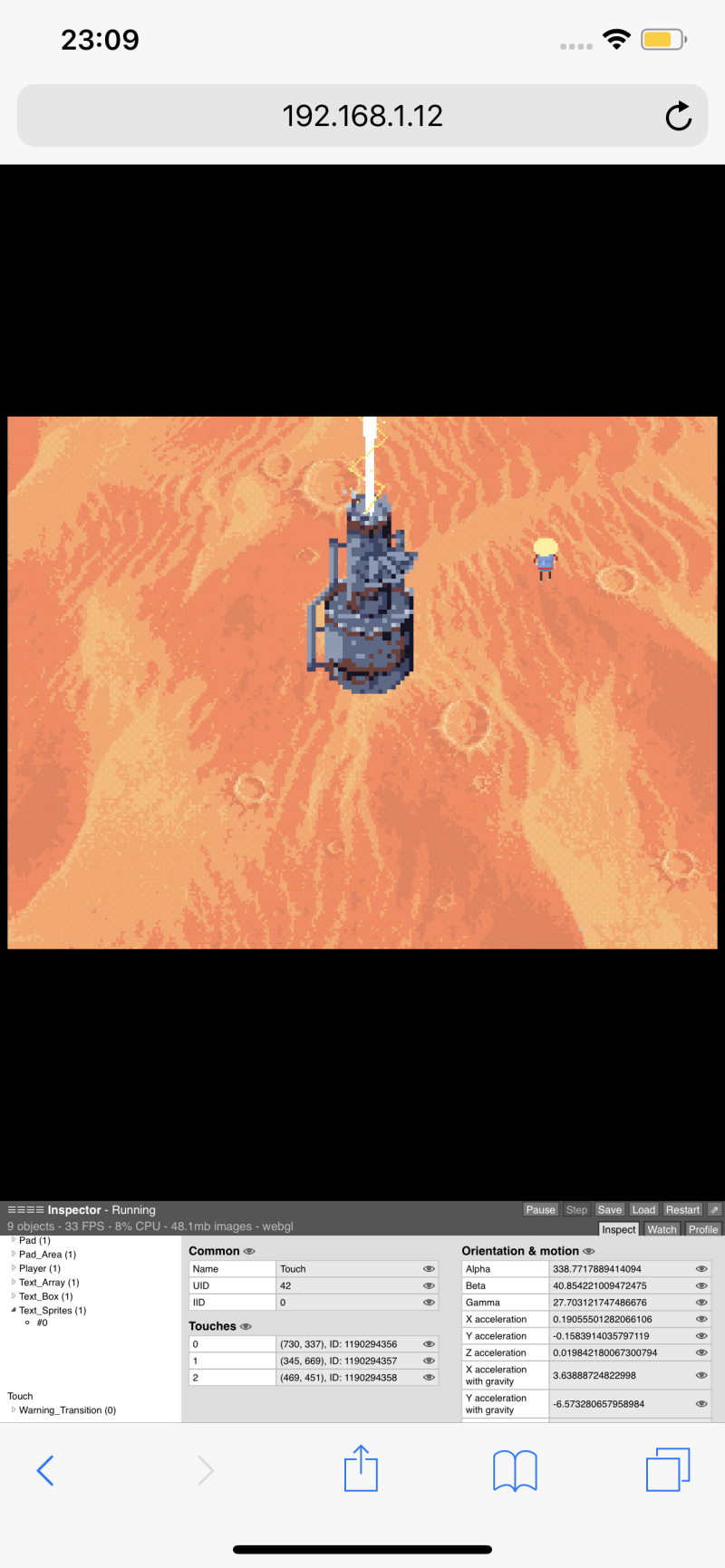The width and height of the screenshot is (725, 1568).
Task: Select the Inspect tab
Action: (x=619, y=1229)
